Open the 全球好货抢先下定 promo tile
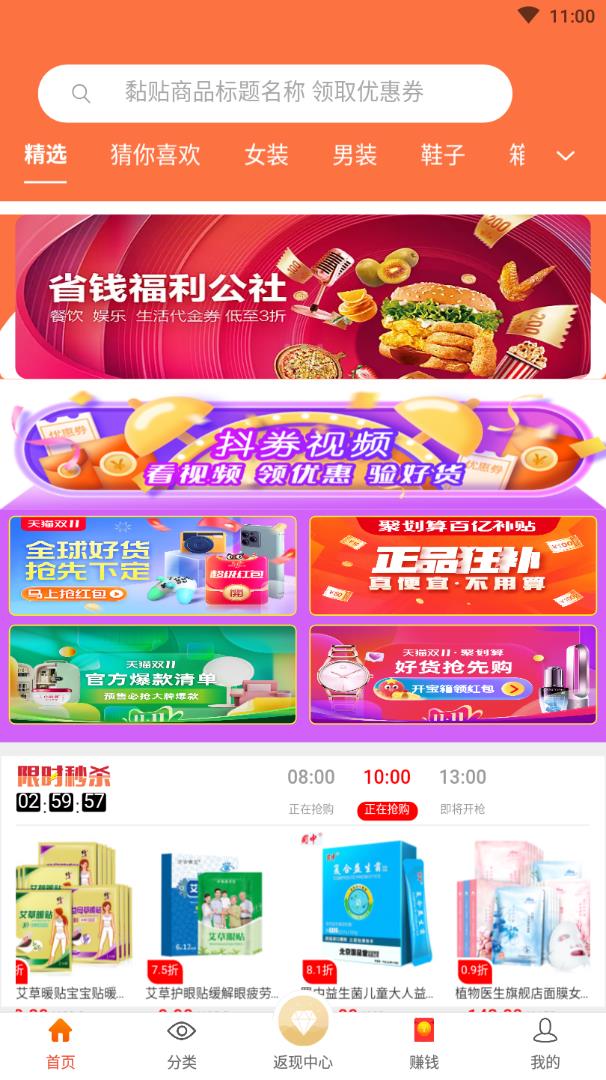 coord(153,565)
